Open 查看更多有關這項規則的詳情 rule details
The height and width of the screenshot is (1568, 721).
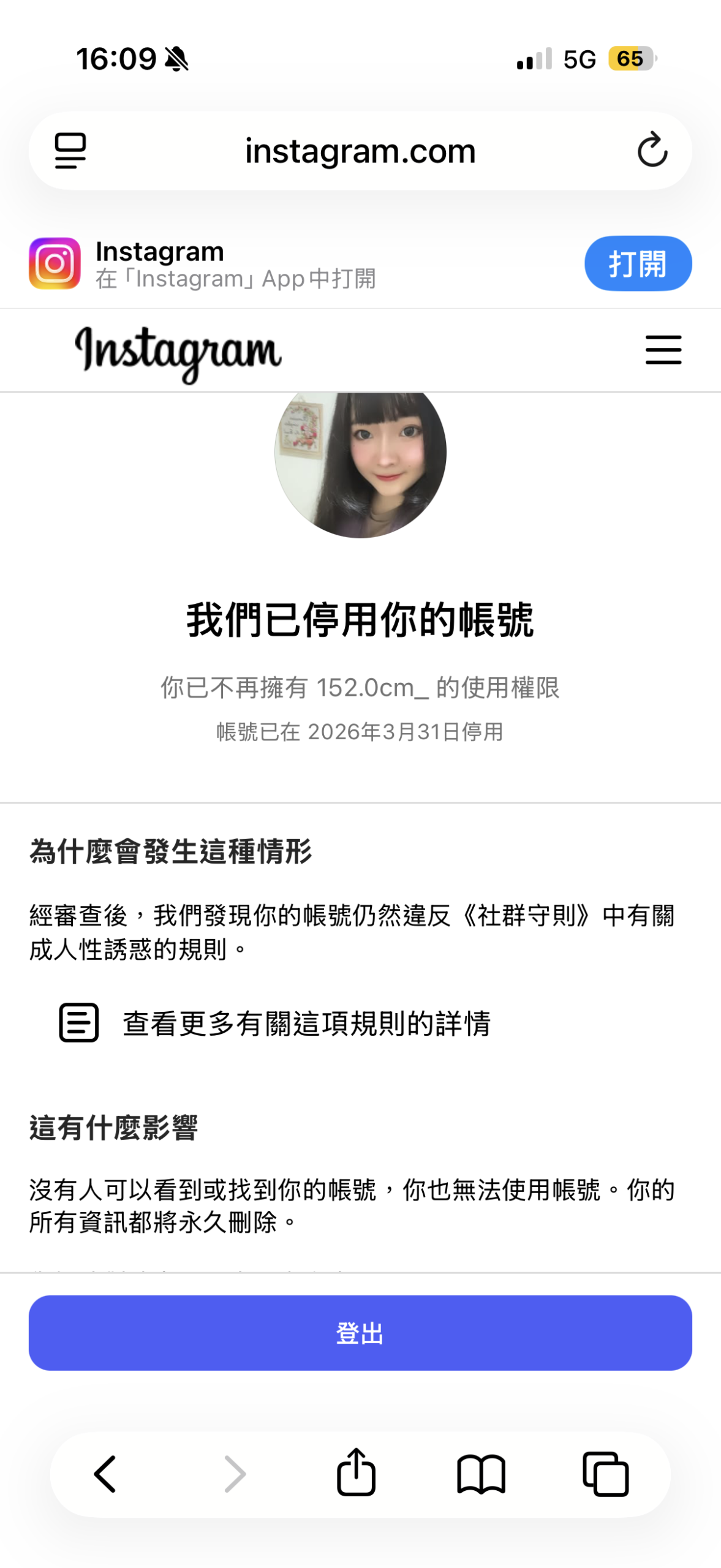click(306, 1023)
